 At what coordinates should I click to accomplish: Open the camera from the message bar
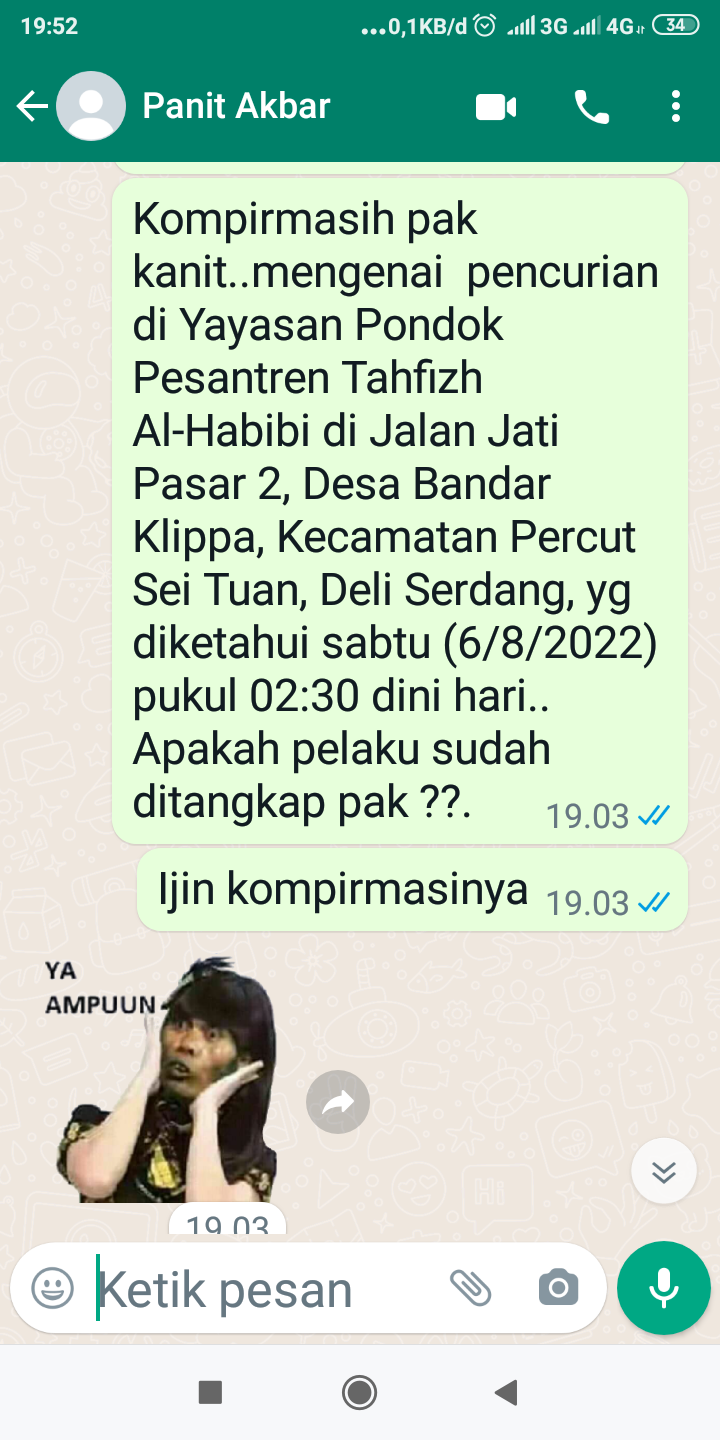pos(558,1288)
